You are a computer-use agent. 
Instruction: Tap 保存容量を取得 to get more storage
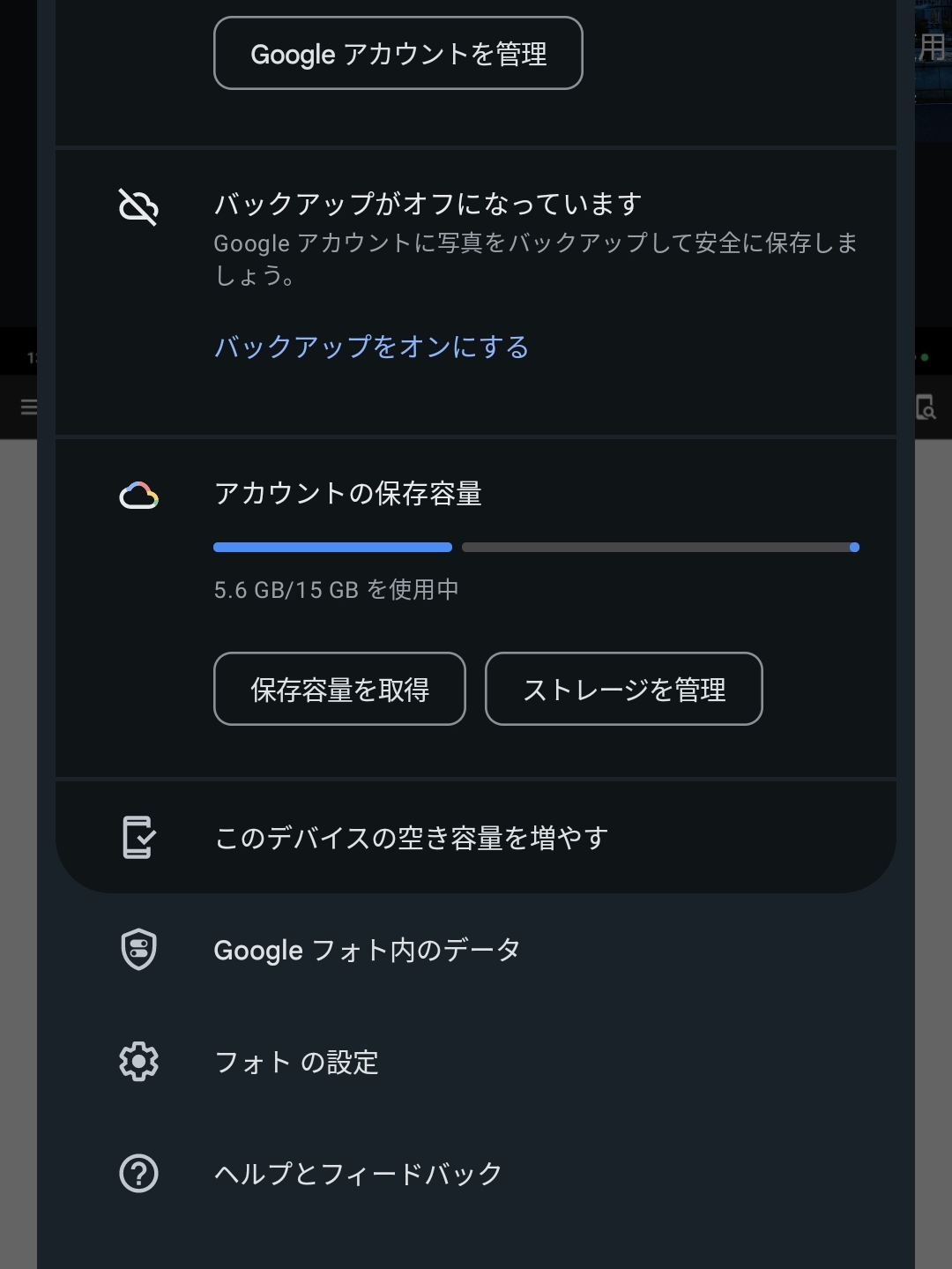[x=339, y=690]
